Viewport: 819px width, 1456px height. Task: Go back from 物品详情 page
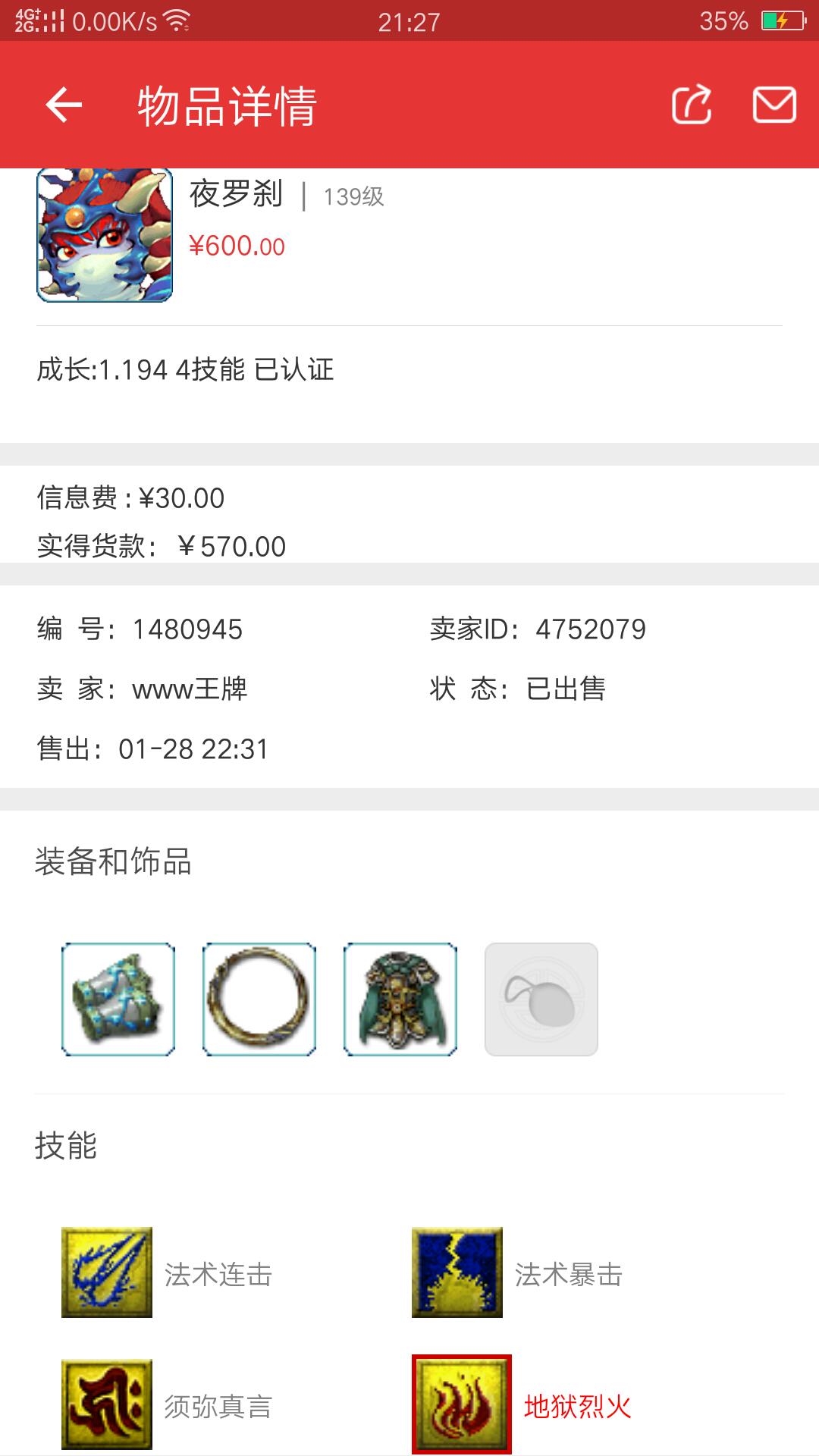coord(64,105)
